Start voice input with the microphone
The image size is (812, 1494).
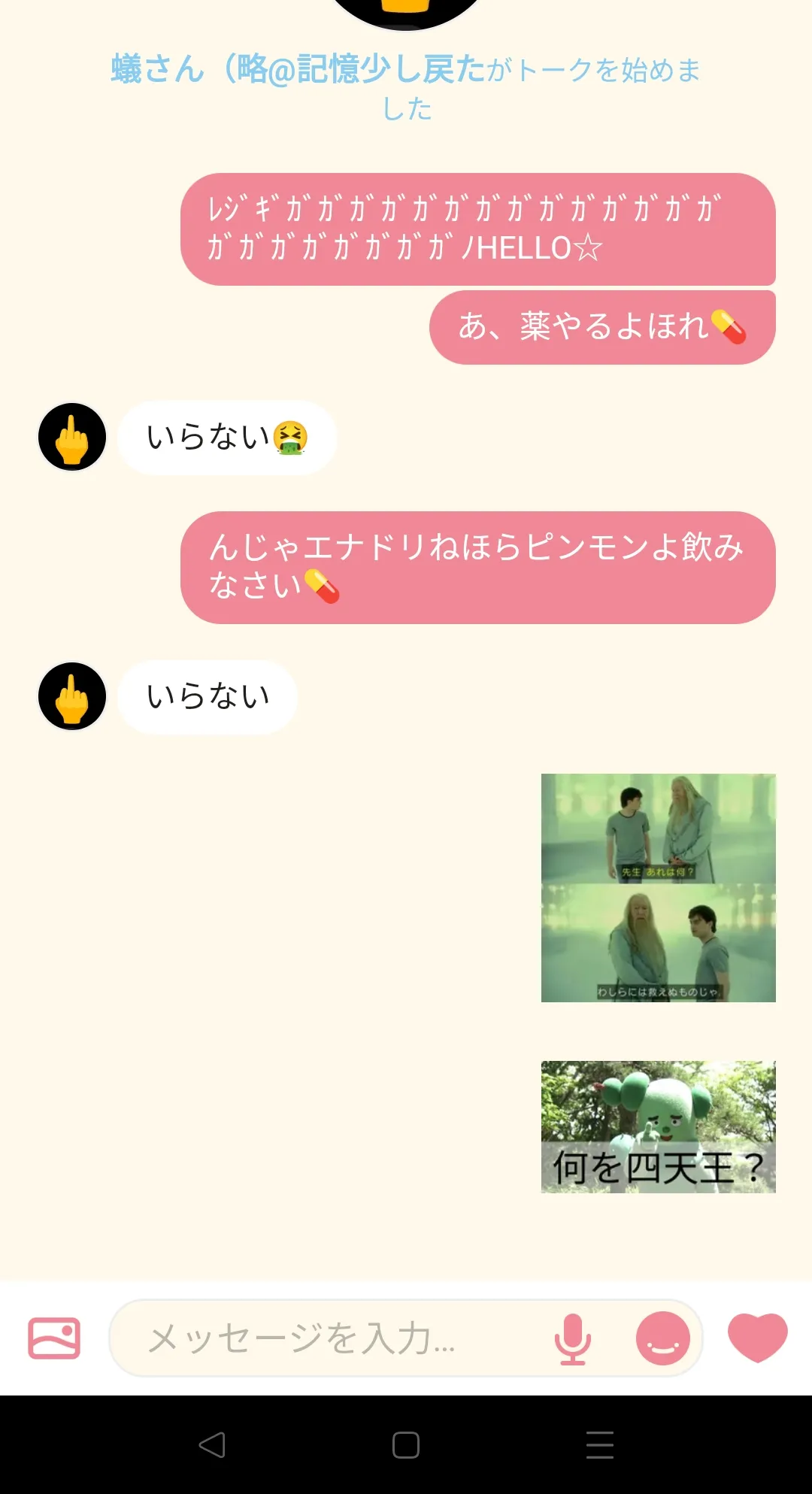pyautogui.click(x=572, y=1338)
